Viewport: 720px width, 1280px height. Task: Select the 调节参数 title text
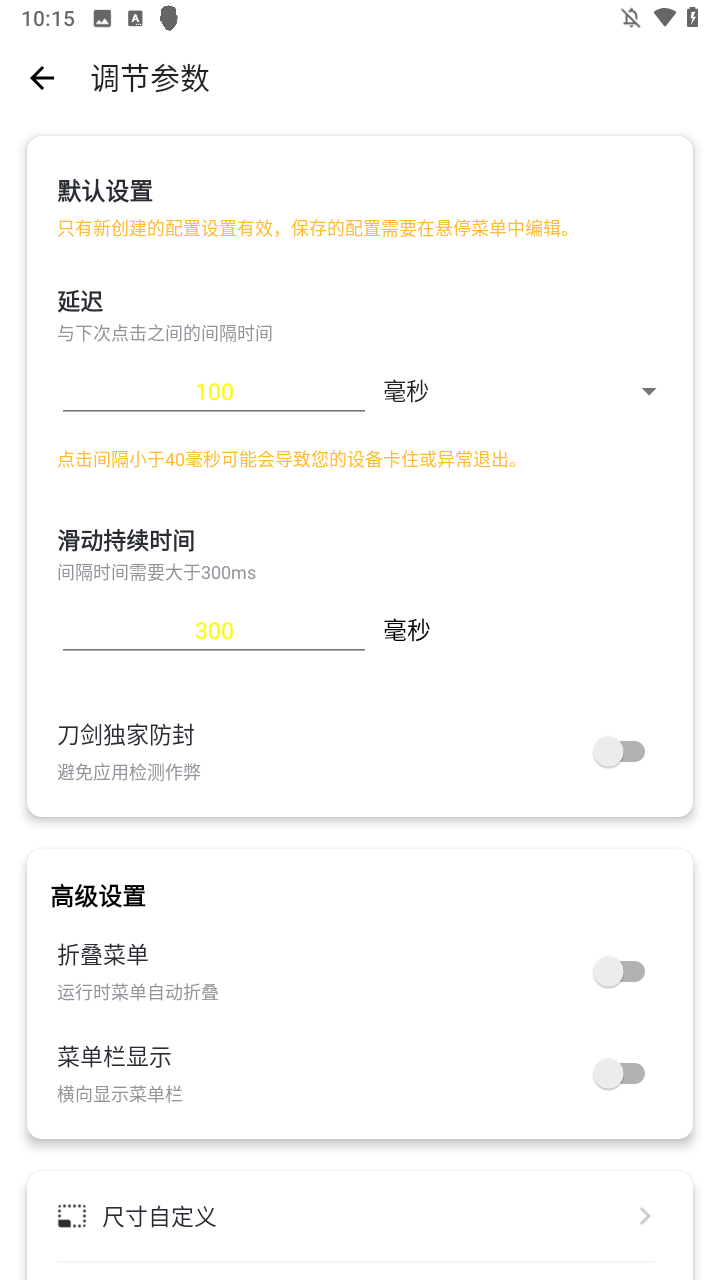pyautogui.click(x=149, y=77)
